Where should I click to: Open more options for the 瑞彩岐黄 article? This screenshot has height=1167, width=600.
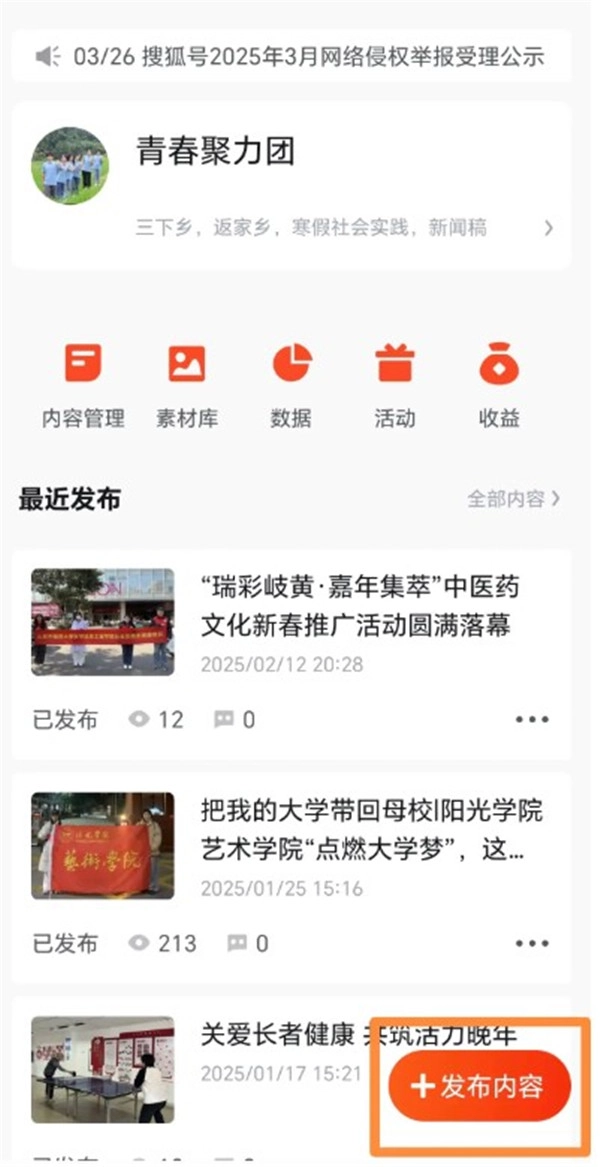coord(532,719)
